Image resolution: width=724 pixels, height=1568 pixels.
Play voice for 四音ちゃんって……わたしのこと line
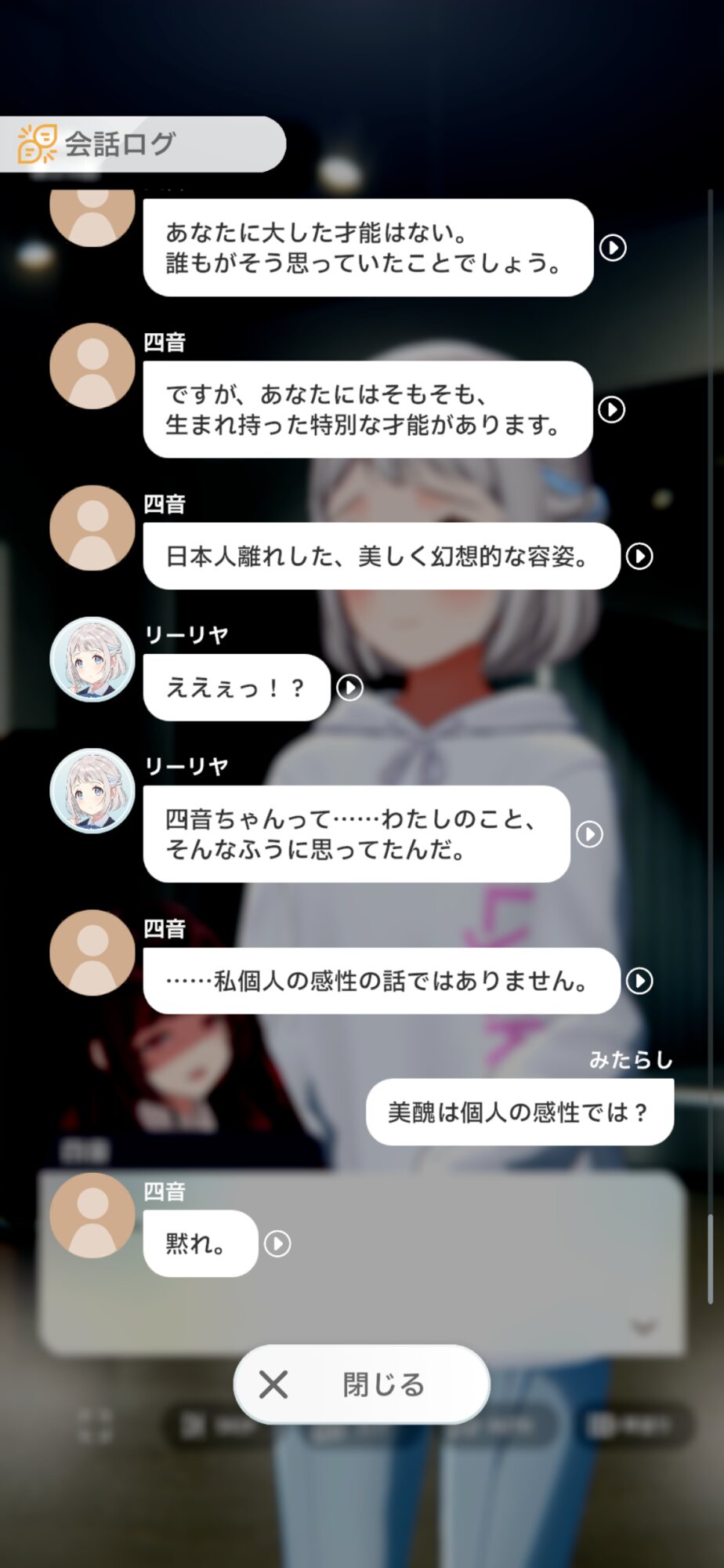coord(590,834)
